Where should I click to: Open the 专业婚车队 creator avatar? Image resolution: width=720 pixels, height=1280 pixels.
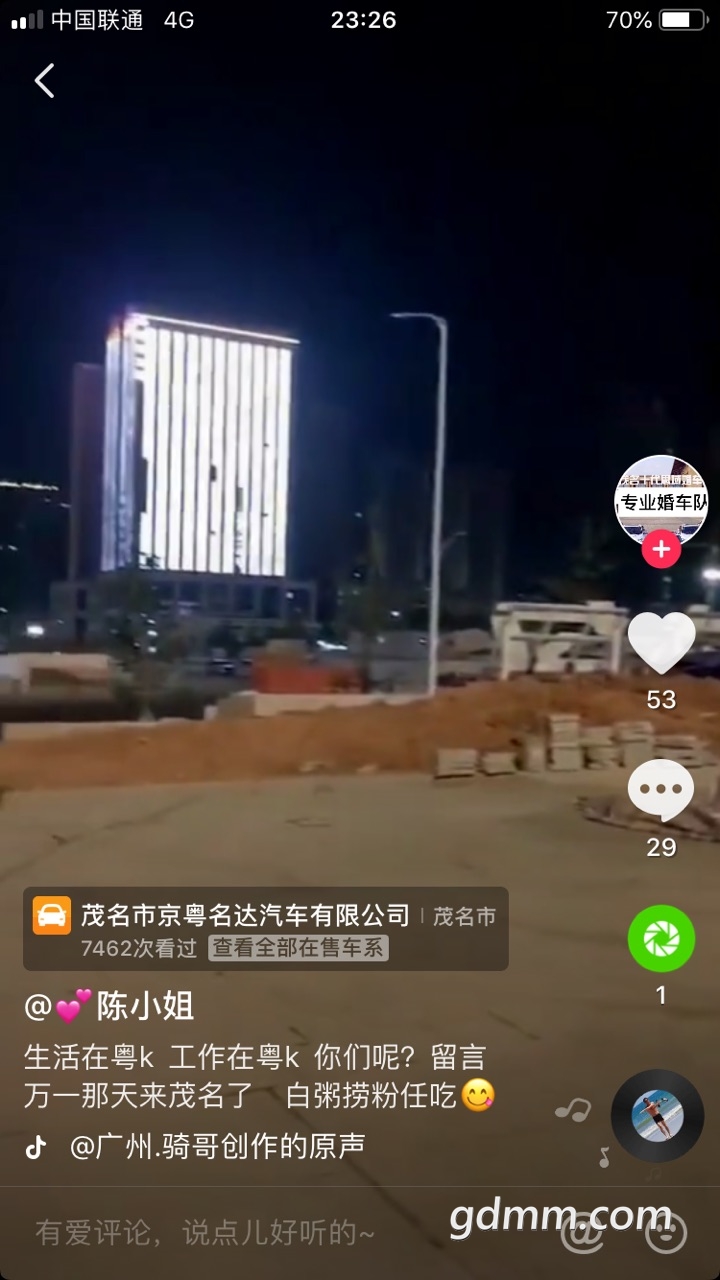pos(660,500)
